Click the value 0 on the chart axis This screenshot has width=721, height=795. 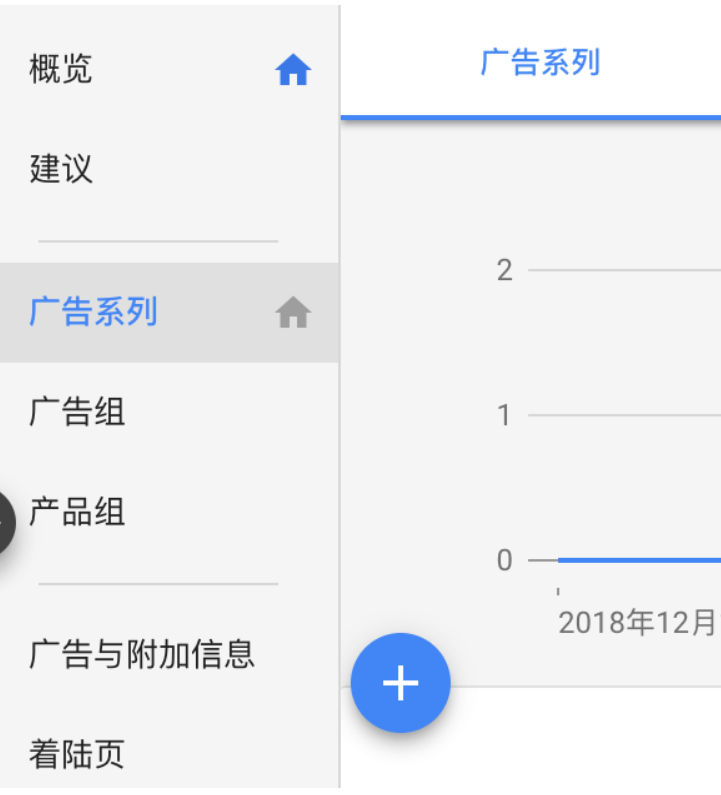pos(506,560)
